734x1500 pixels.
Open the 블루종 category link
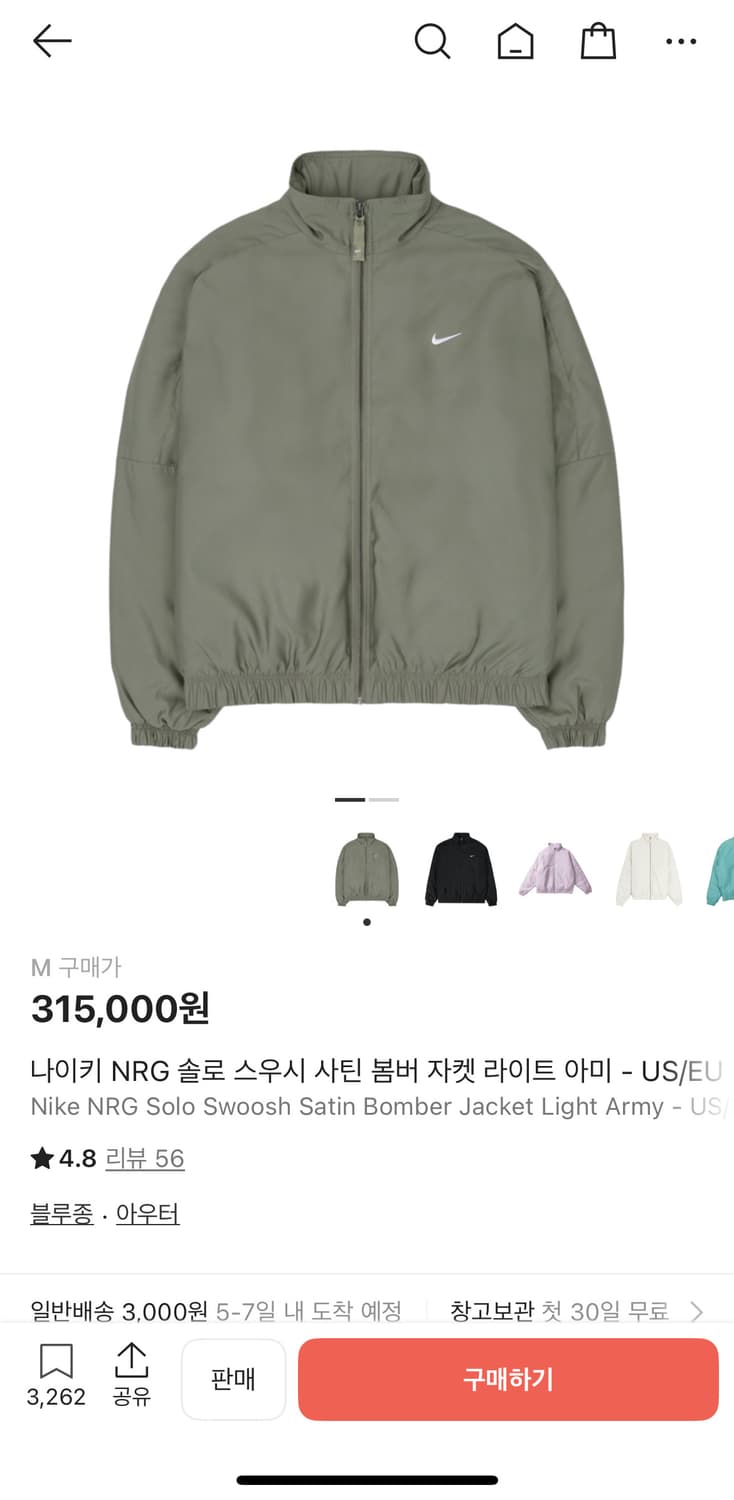click(61, 1213)
